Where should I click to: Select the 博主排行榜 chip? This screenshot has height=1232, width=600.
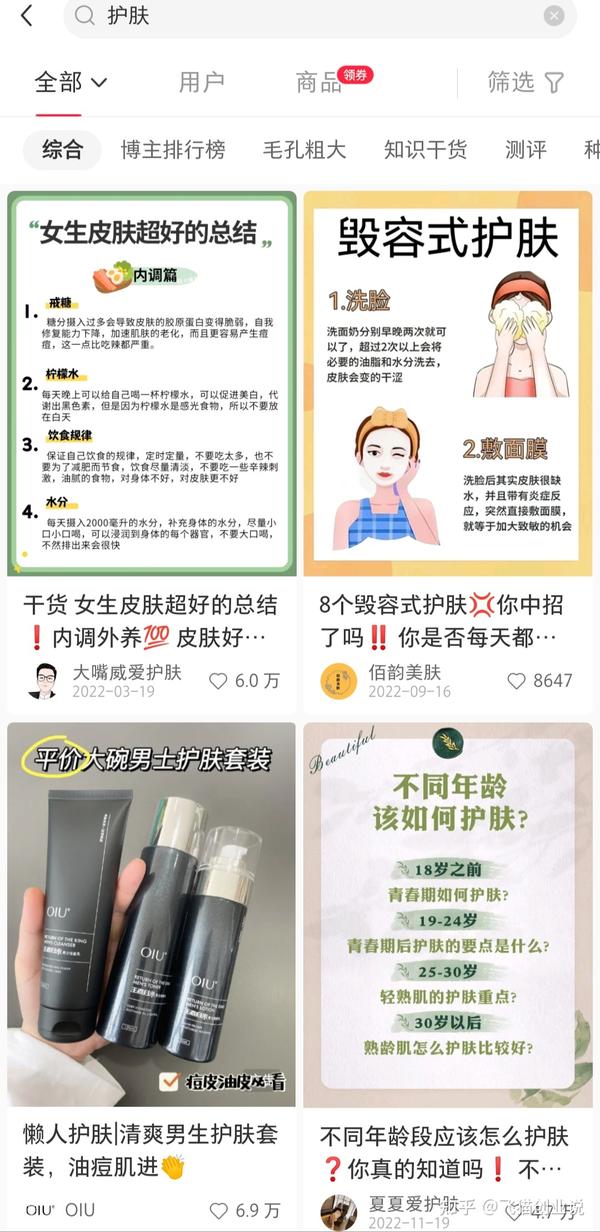point(173,150)
